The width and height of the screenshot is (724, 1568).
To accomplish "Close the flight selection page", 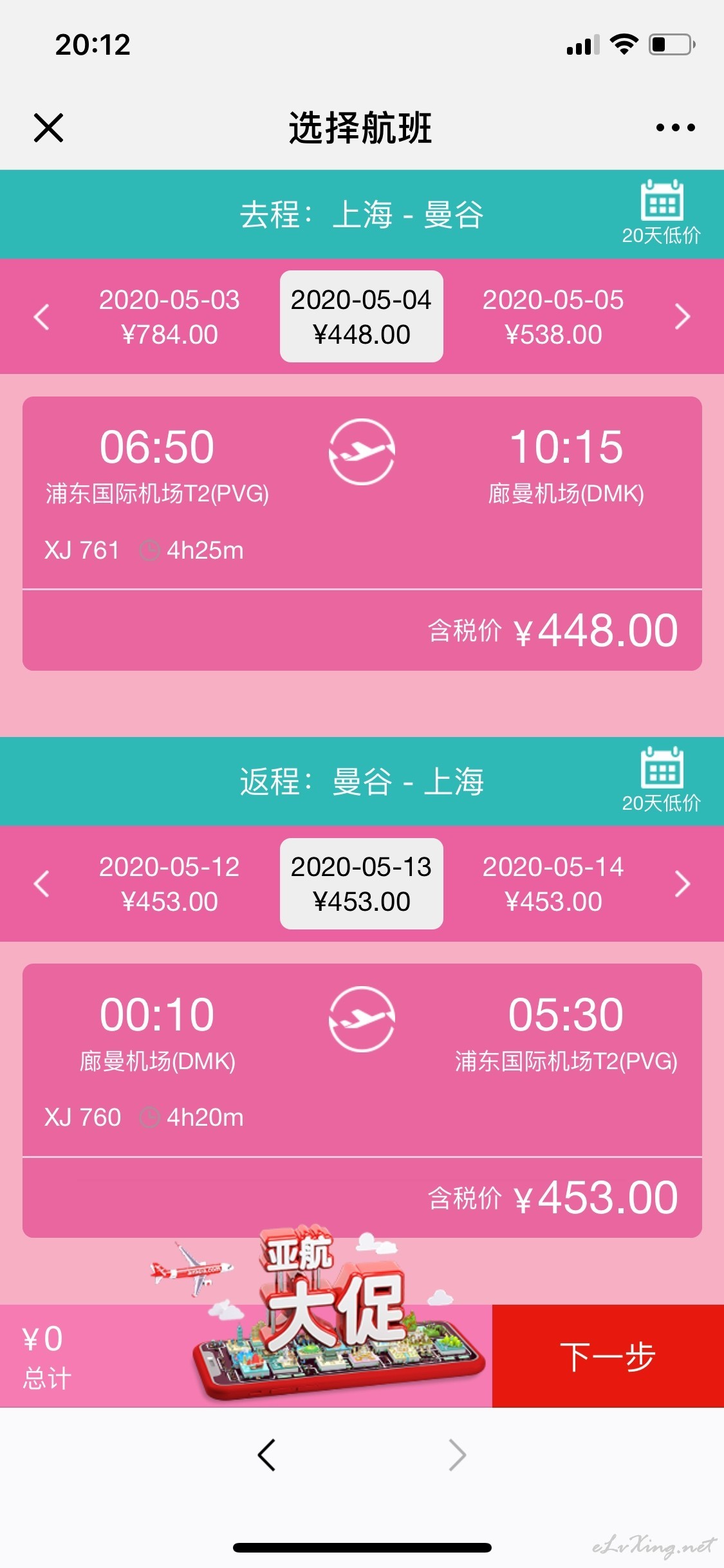I will pos(48,127).
